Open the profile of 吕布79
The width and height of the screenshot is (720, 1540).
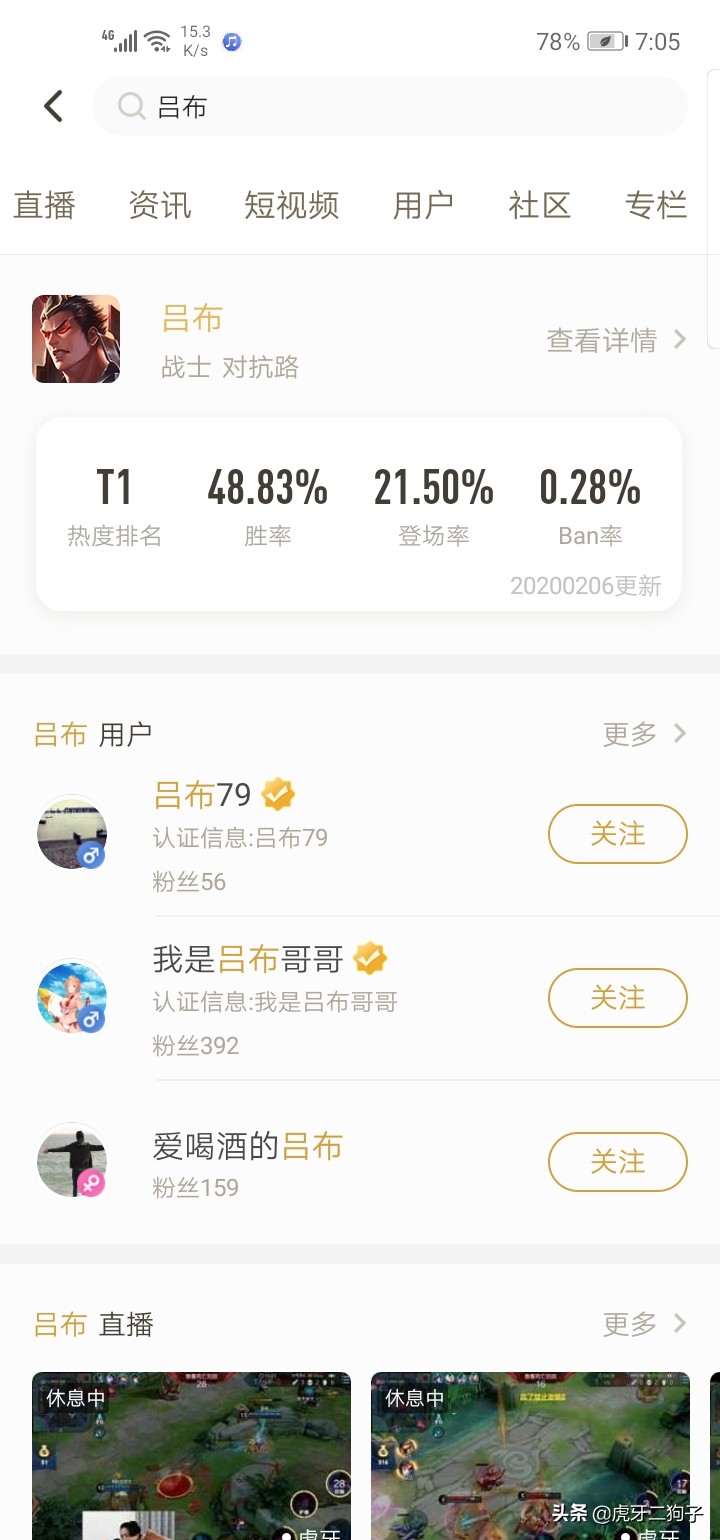pyautogui.click(x=202, y=796)
